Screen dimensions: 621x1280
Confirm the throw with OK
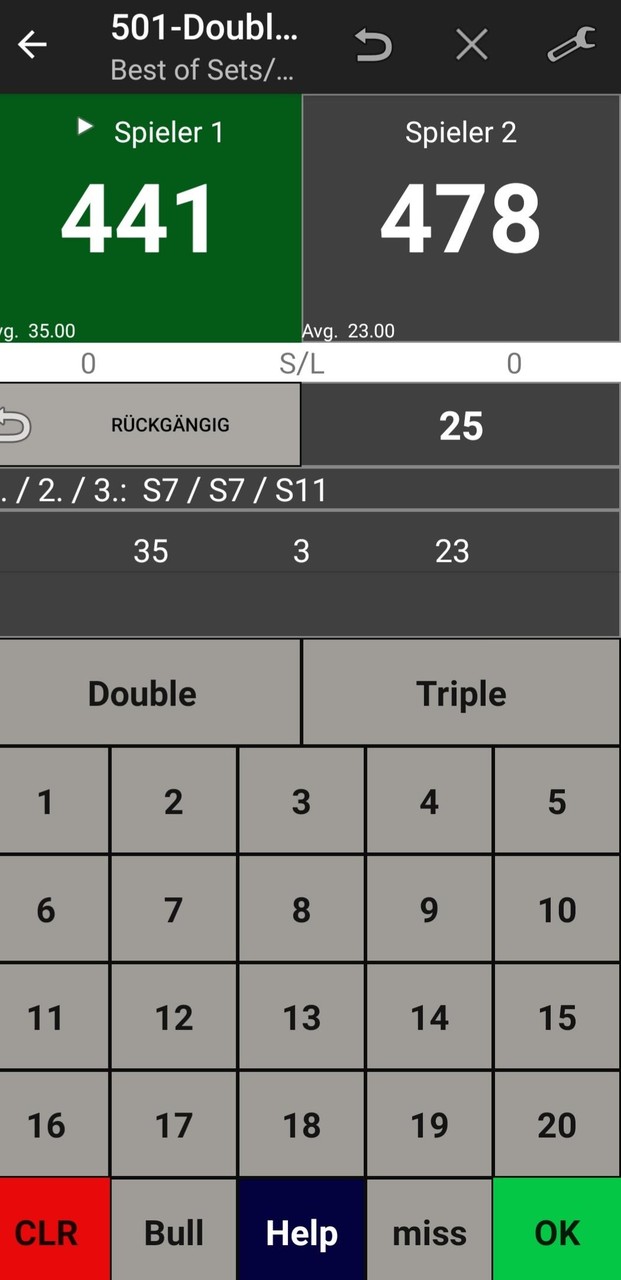(557, 1232)
